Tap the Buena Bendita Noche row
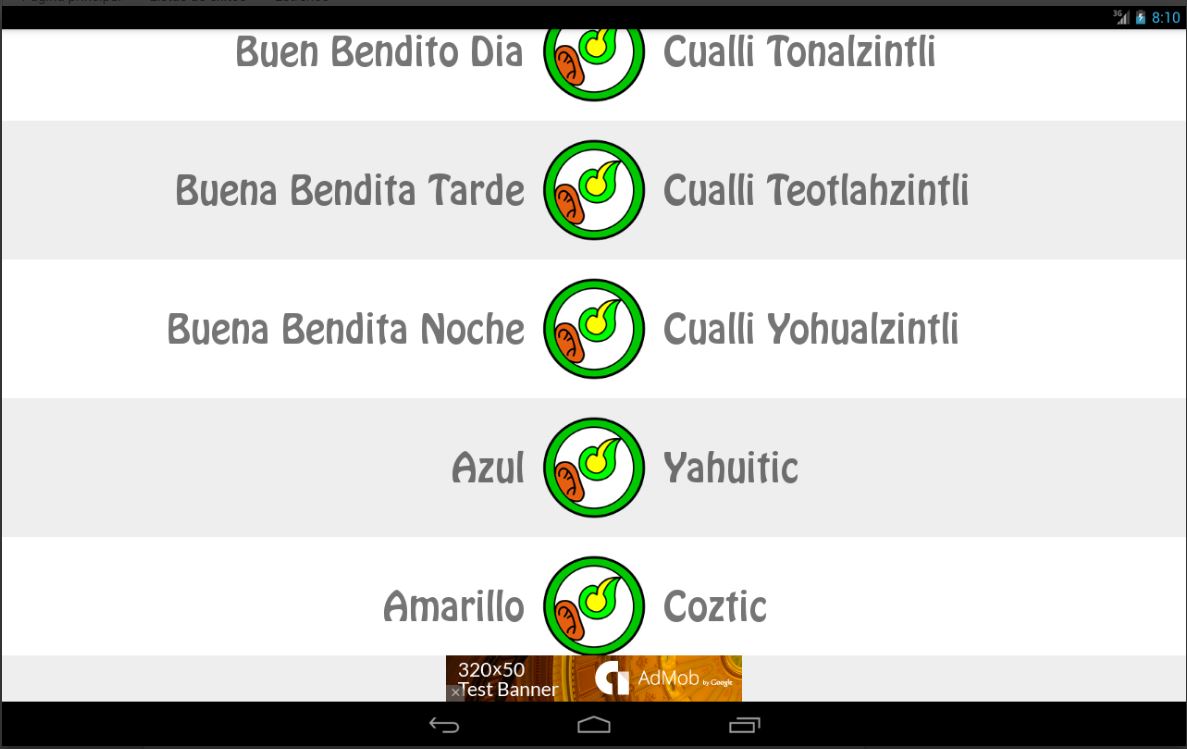This screenshot has height=749, width=1187. 593,329
